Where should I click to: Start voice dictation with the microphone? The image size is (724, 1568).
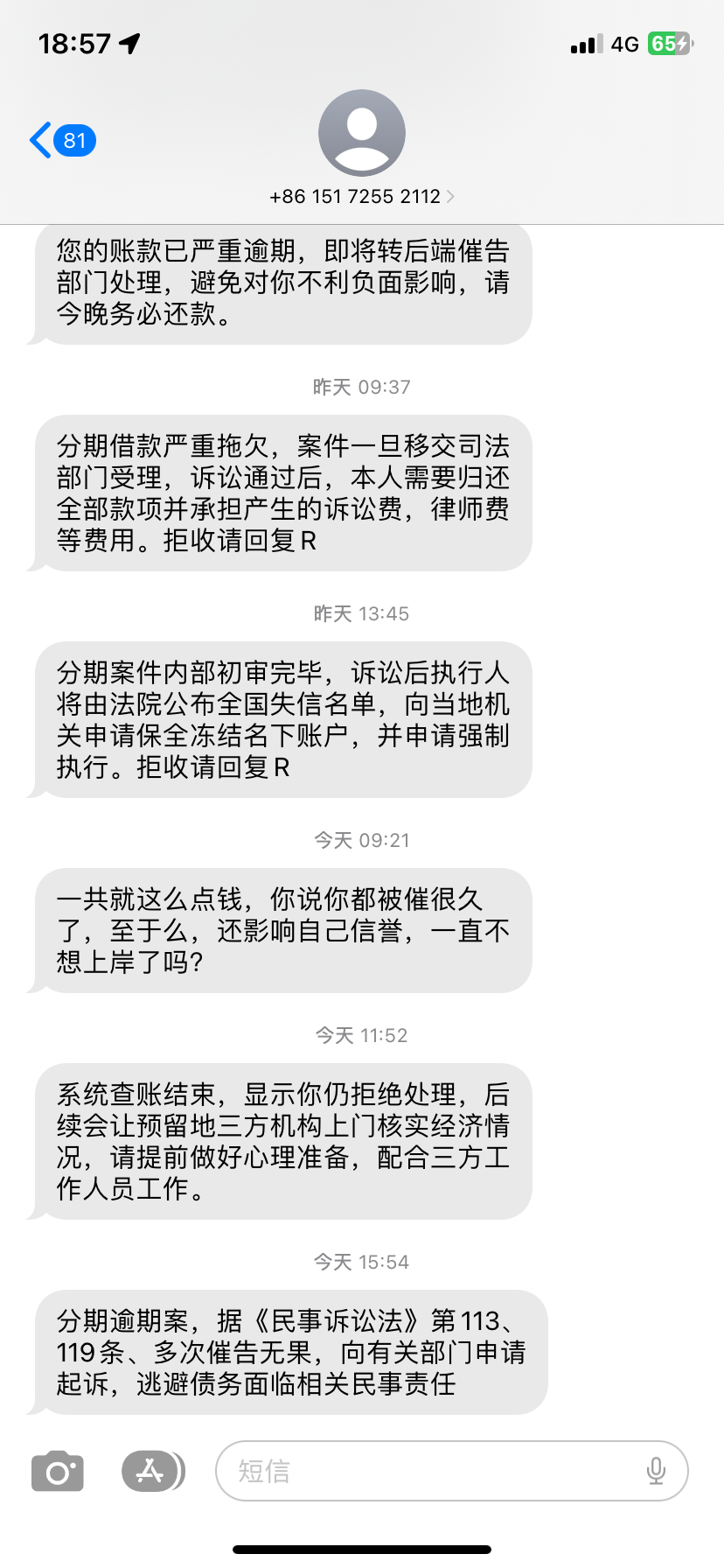pyautogui.click(x=656, y=1472)
